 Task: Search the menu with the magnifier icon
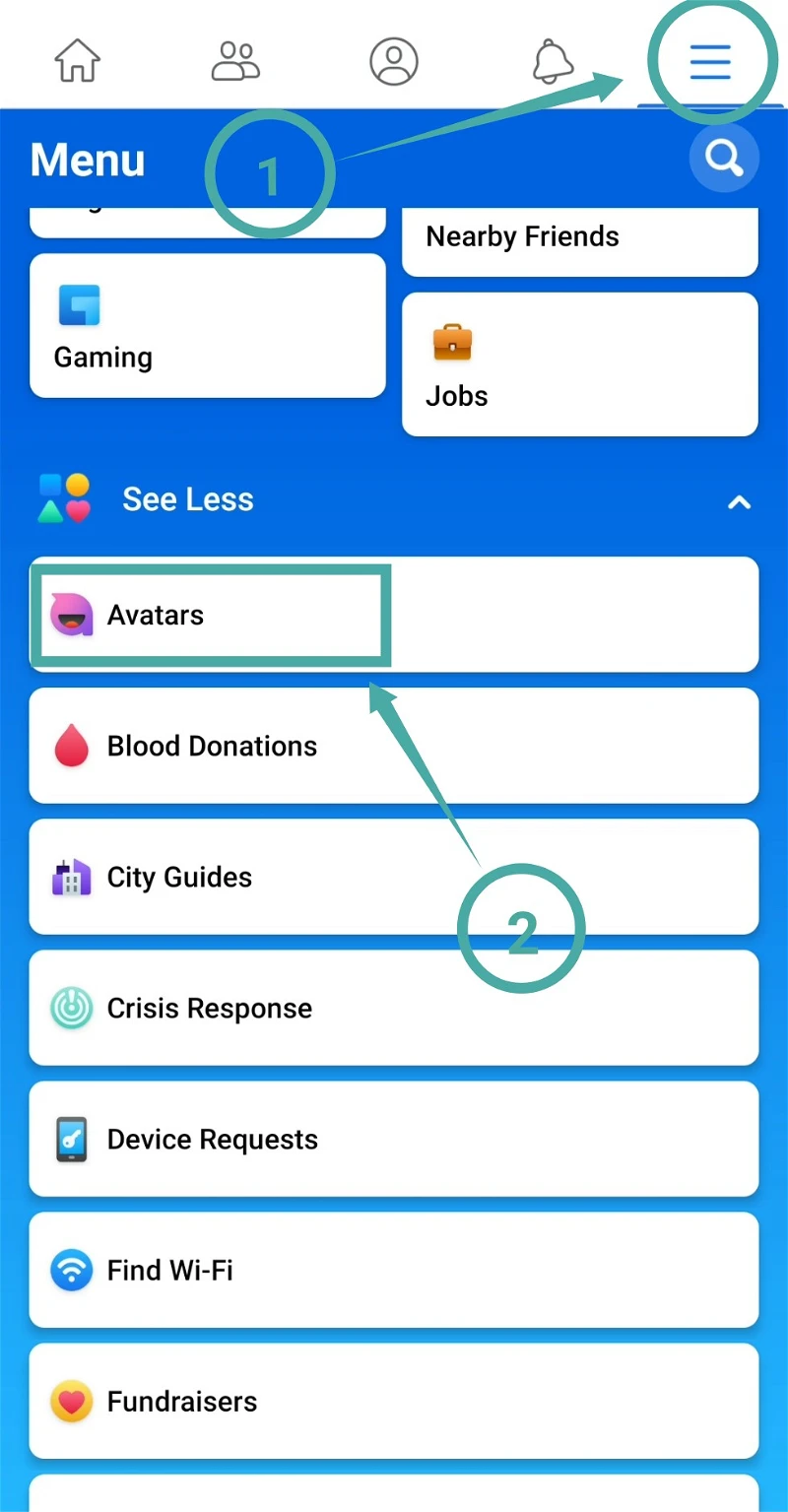724,158
